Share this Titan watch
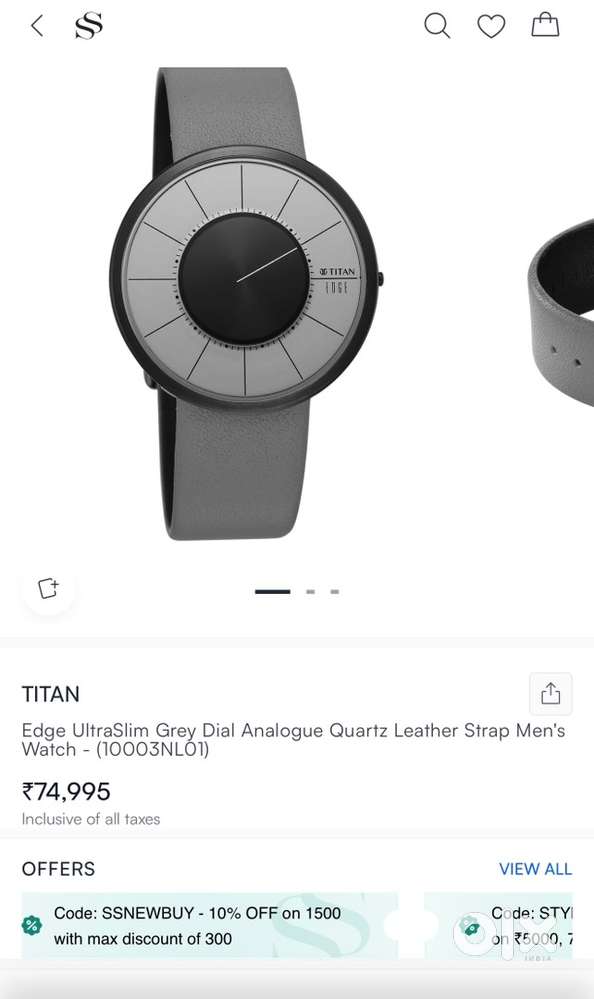594x999 pixels. point(551,693)
